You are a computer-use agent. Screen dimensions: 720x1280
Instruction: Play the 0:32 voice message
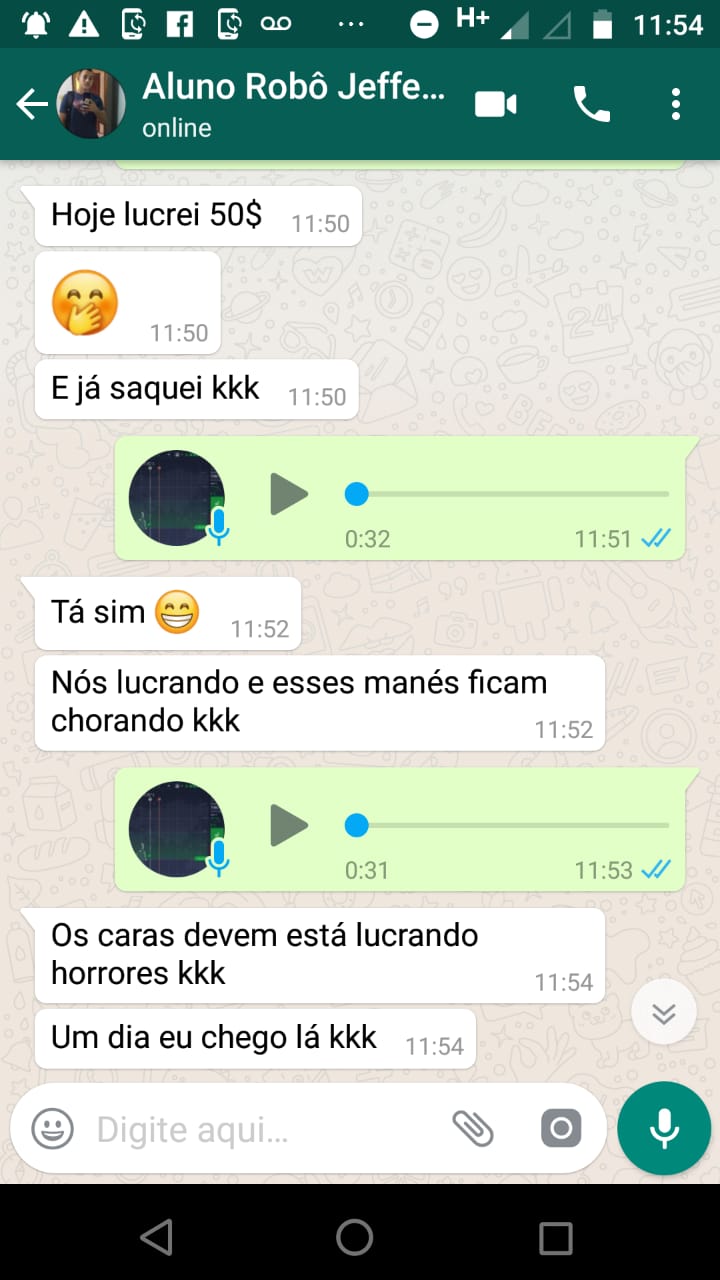pos(289,494)
